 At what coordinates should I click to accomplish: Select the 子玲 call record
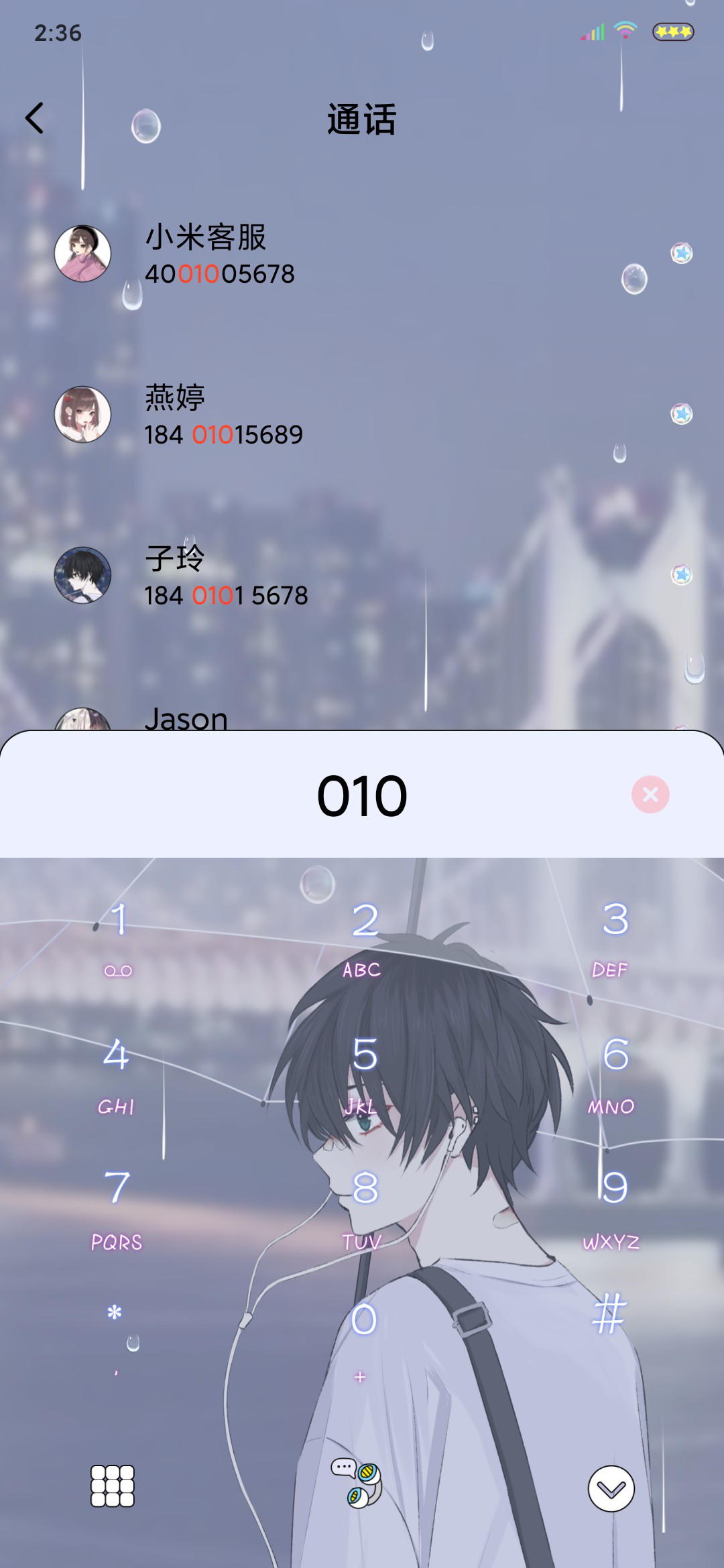point(362,576)
